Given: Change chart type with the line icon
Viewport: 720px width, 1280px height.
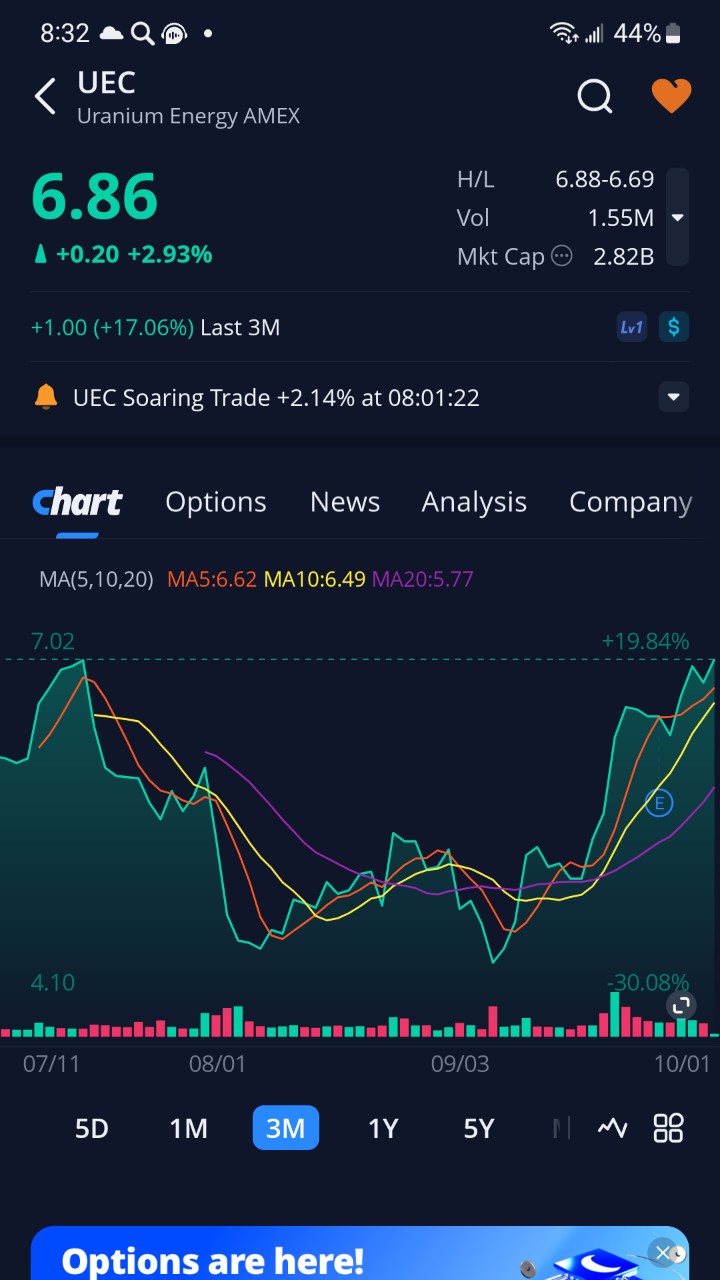Looking at the screenshot, I should click(x=612, y=1128).
